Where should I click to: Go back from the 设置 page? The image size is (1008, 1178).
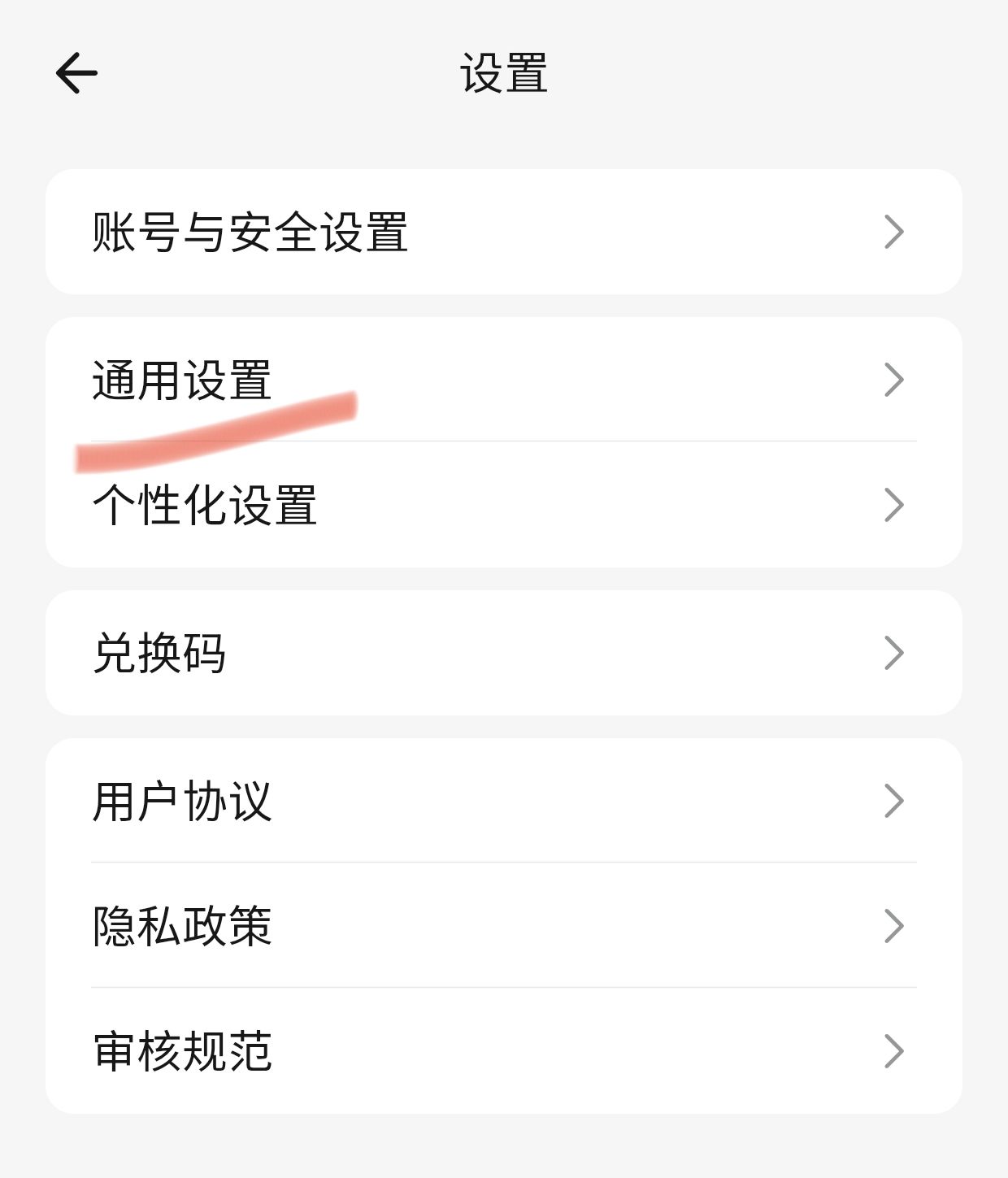pyautogui.click(x=76, y=73)
